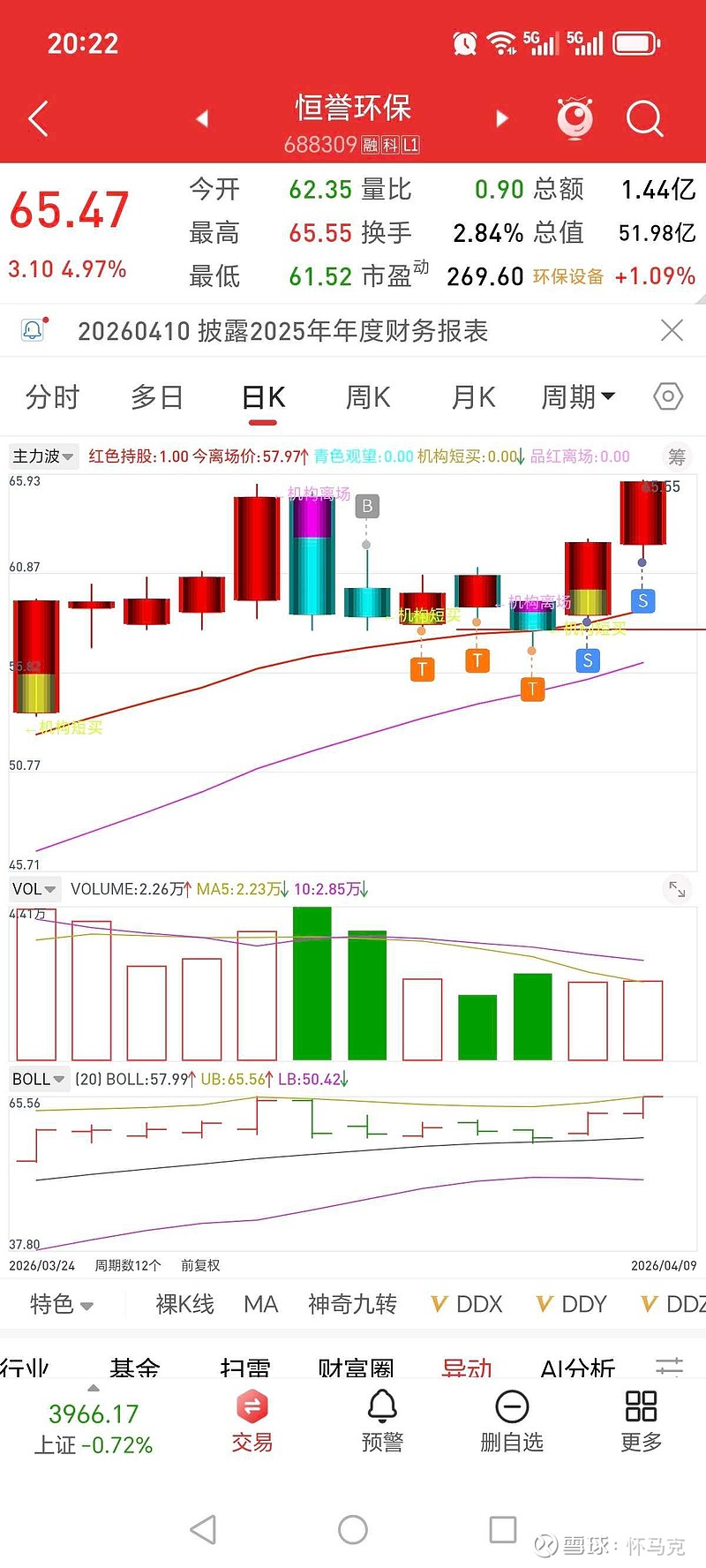
Task: Open chart settings hexagon icon
Action: coord(668,397)
